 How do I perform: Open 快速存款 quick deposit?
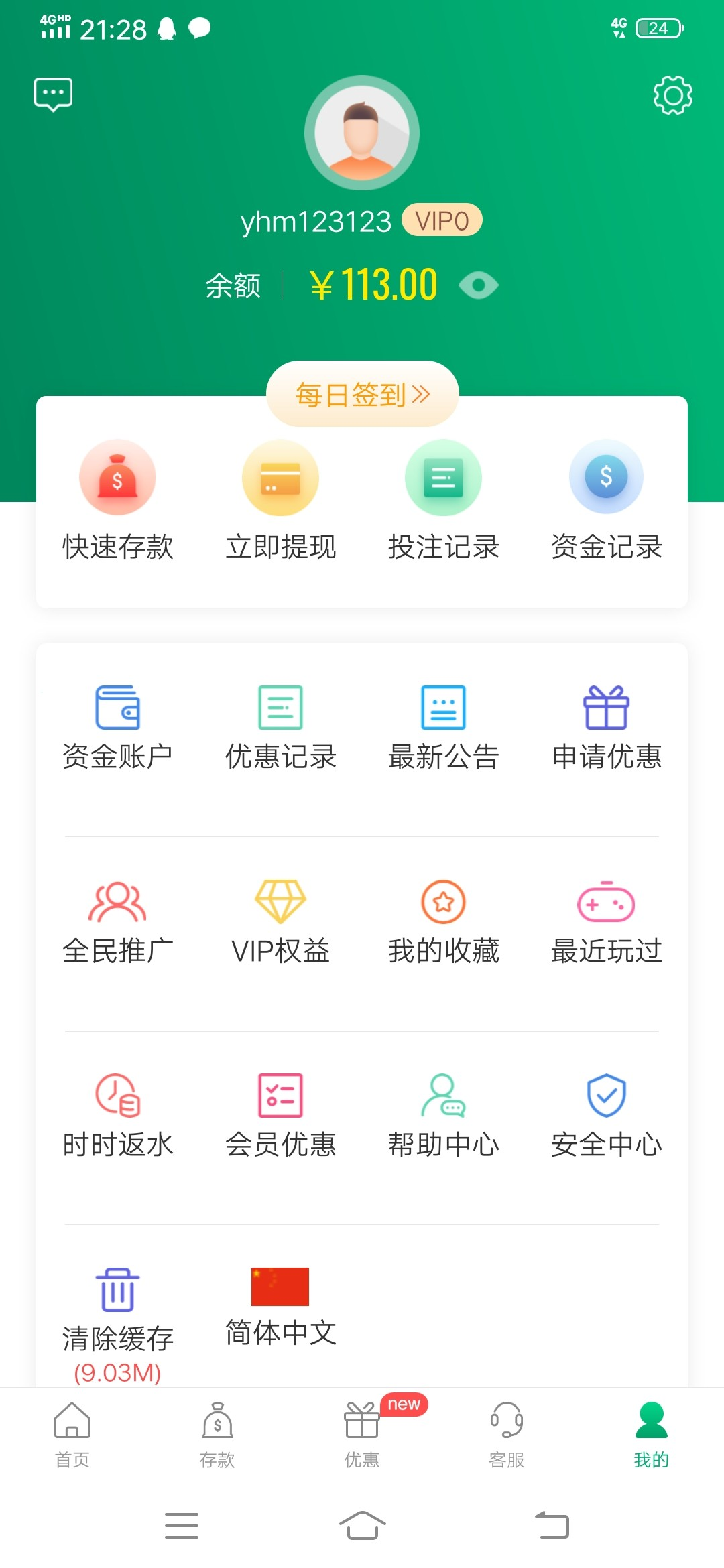coord(117,500)
